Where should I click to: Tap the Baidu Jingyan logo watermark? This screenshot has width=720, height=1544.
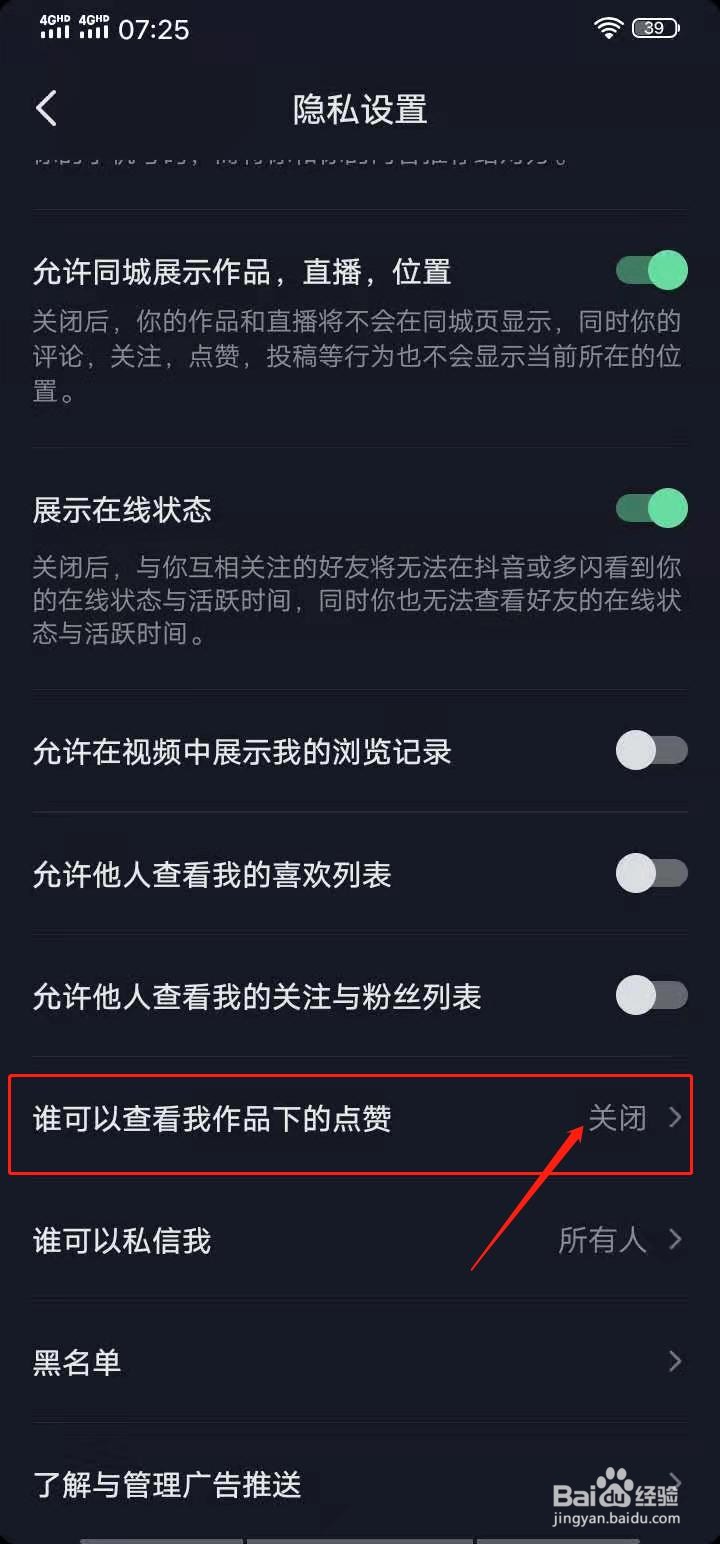click(617, 1494)
